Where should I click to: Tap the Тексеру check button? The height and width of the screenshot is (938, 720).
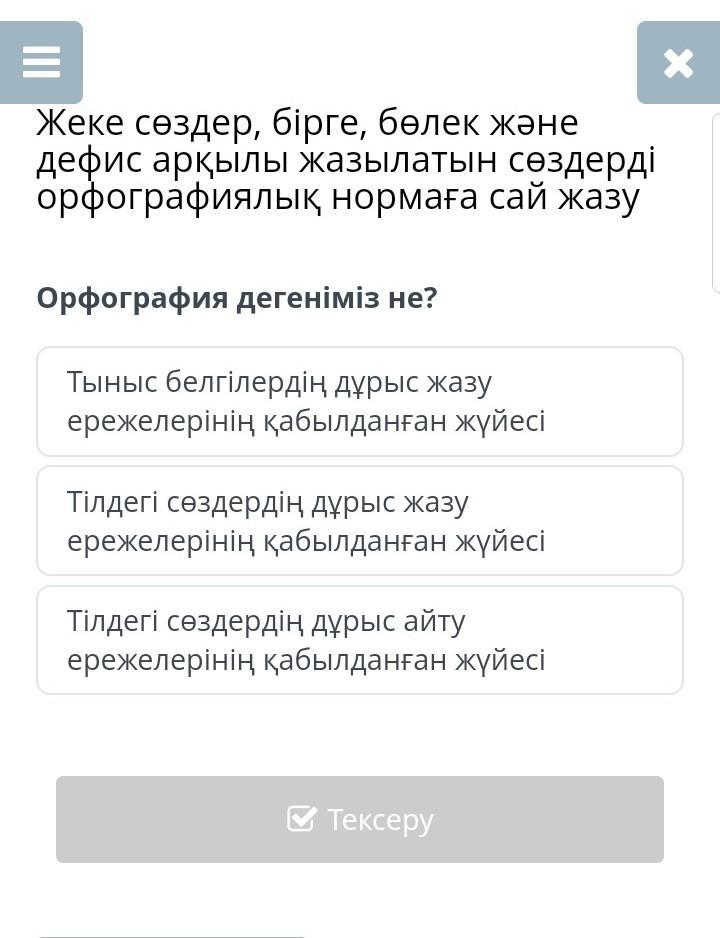(360, 820)
